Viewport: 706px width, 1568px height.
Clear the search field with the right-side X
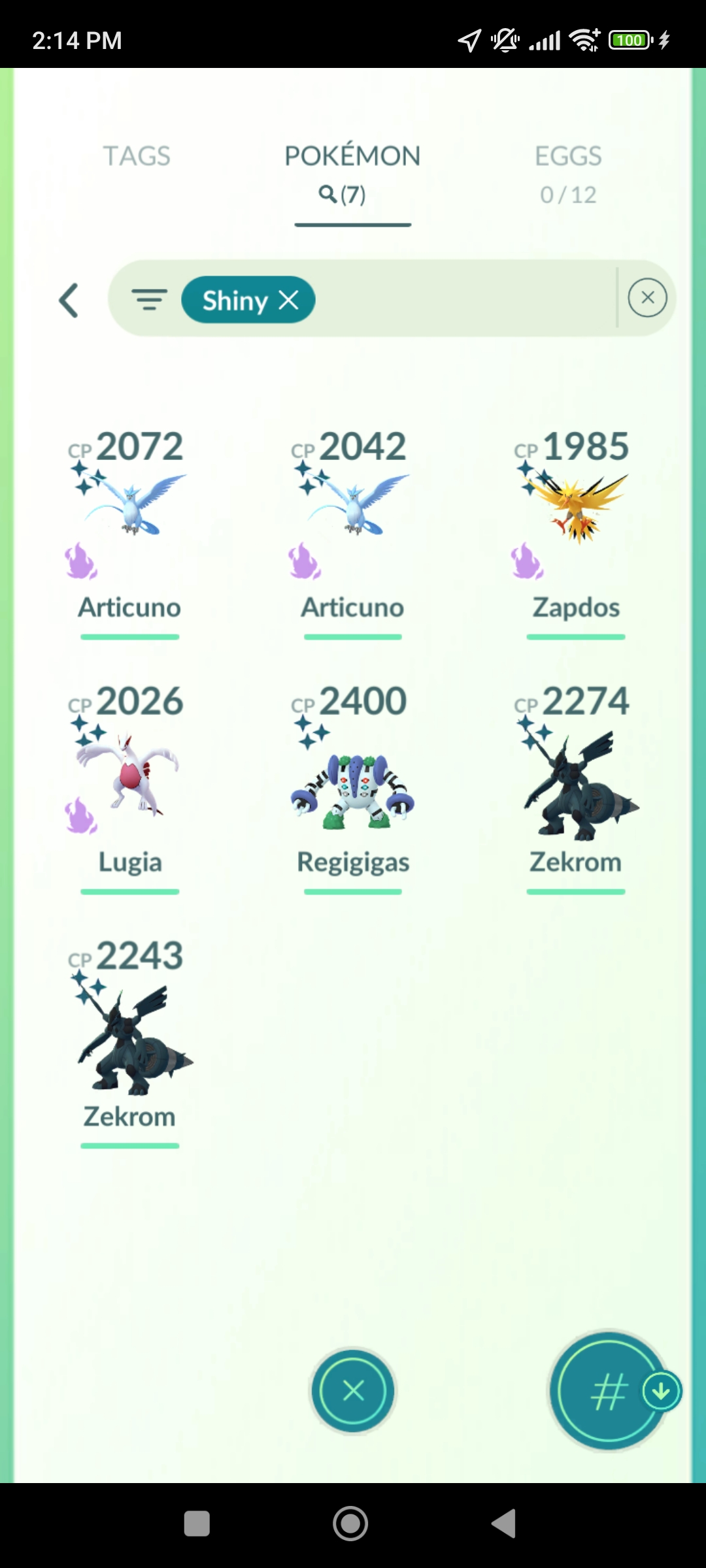click(648, 298)
